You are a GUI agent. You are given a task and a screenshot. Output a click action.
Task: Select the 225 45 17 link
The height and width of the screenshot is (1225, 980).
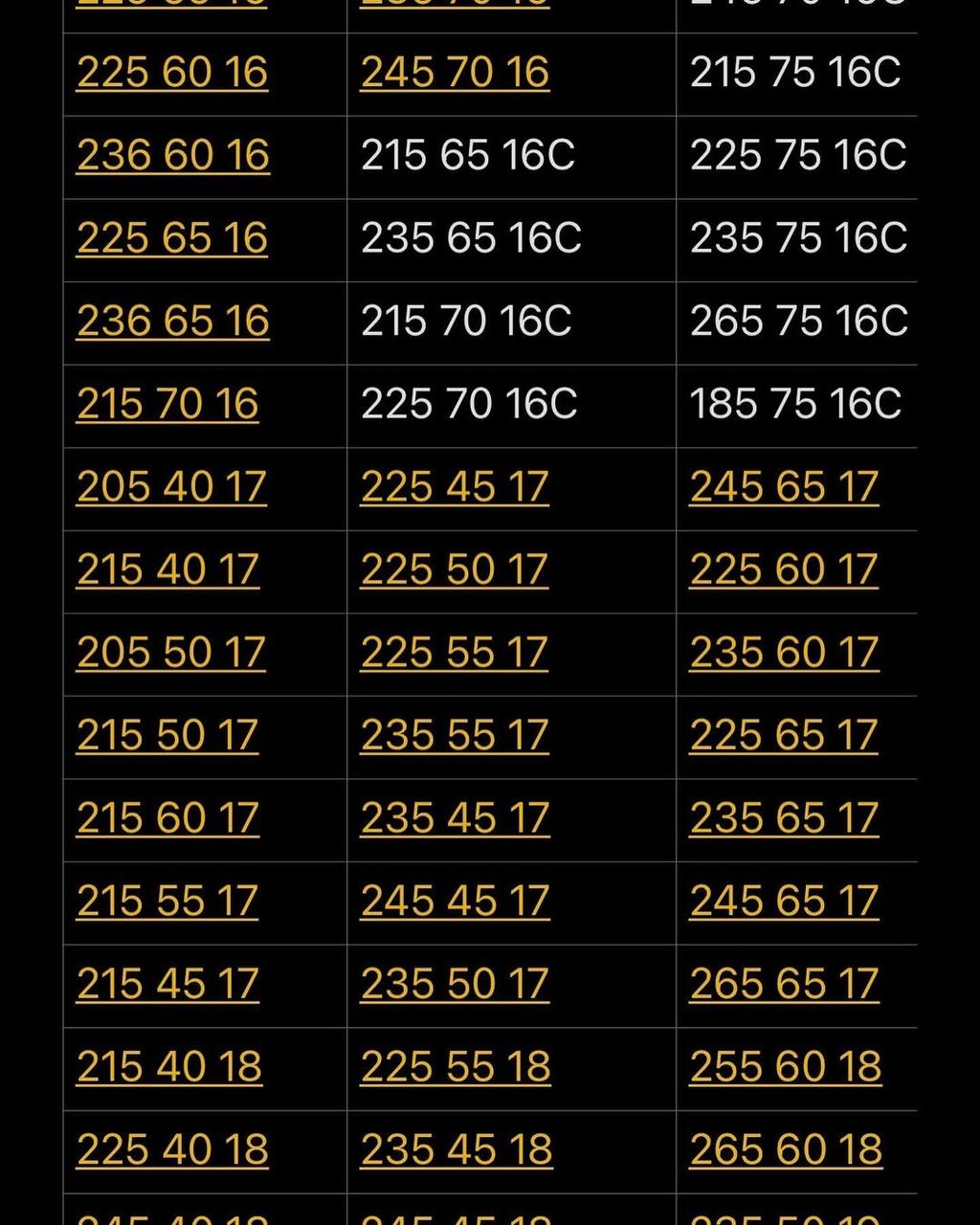pos(455,487)
